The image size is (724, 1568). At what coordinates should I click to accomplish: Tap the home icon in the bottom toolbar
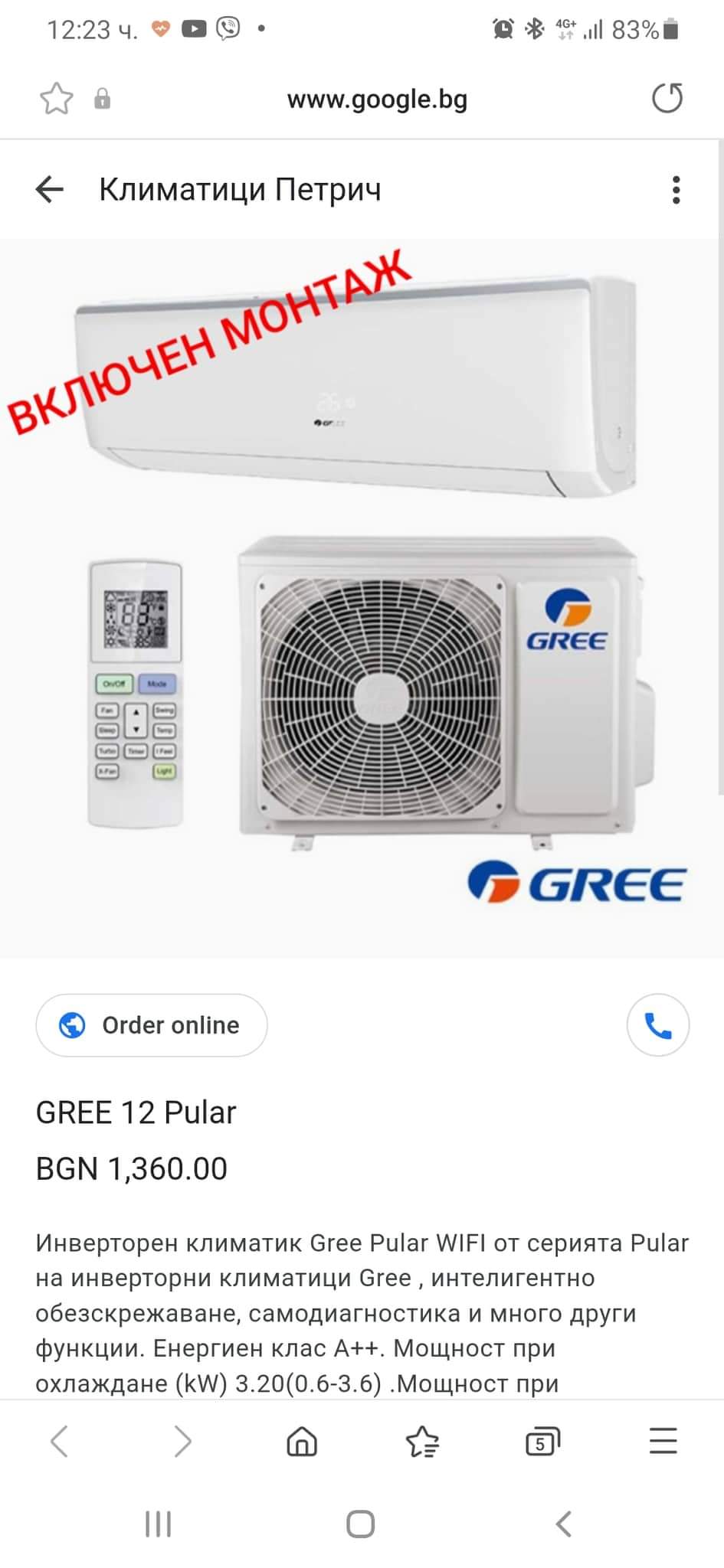(301, 1441)
